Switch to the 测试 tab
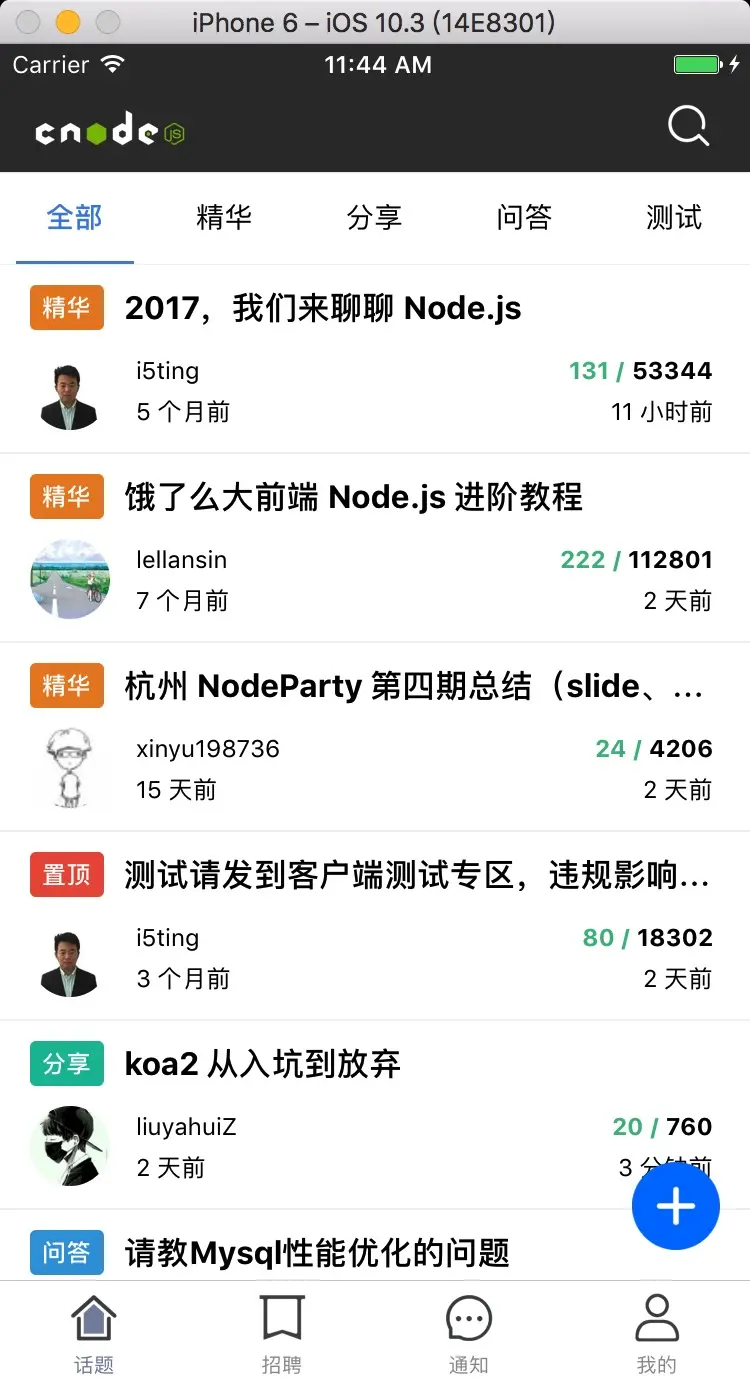The height and width of the screenshot is (1378, 750). (674, 217)
